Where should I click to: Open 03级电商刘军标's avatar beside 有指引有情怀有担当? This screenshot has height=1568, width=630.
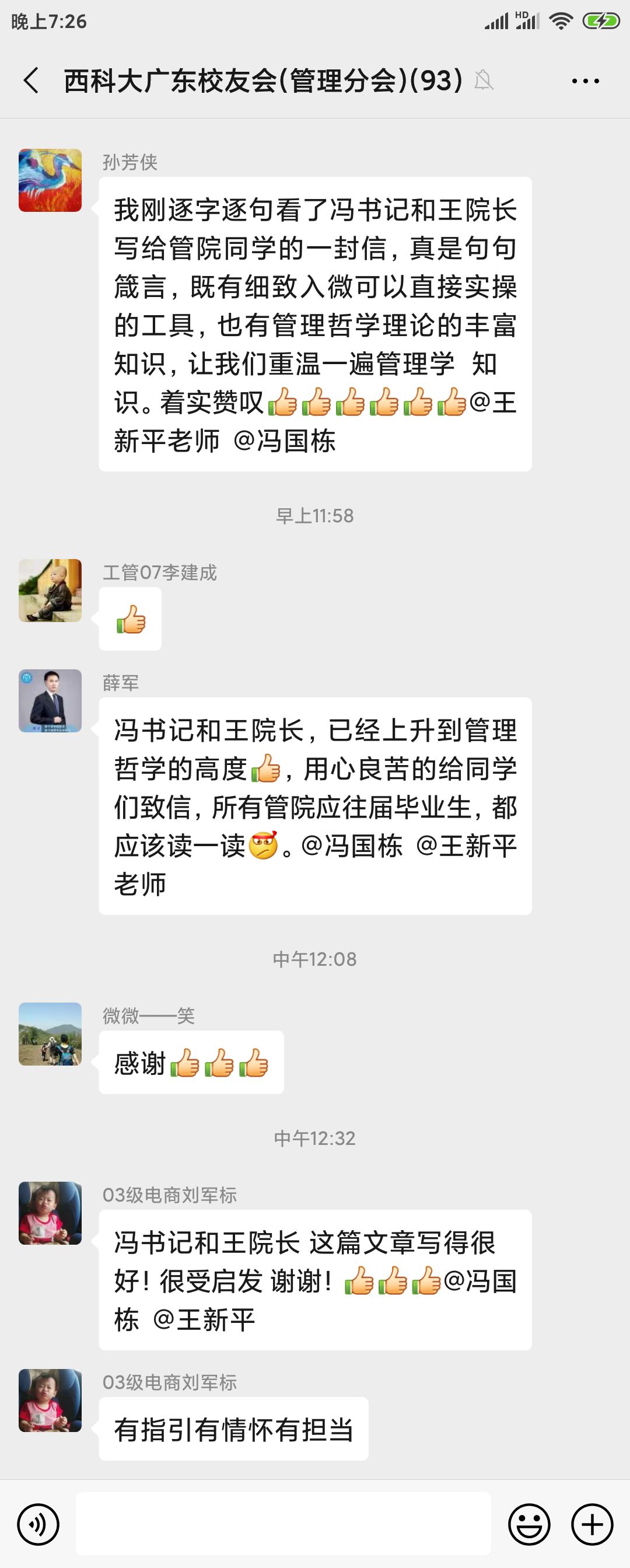pyautogui.click(x=50, y=1400)
